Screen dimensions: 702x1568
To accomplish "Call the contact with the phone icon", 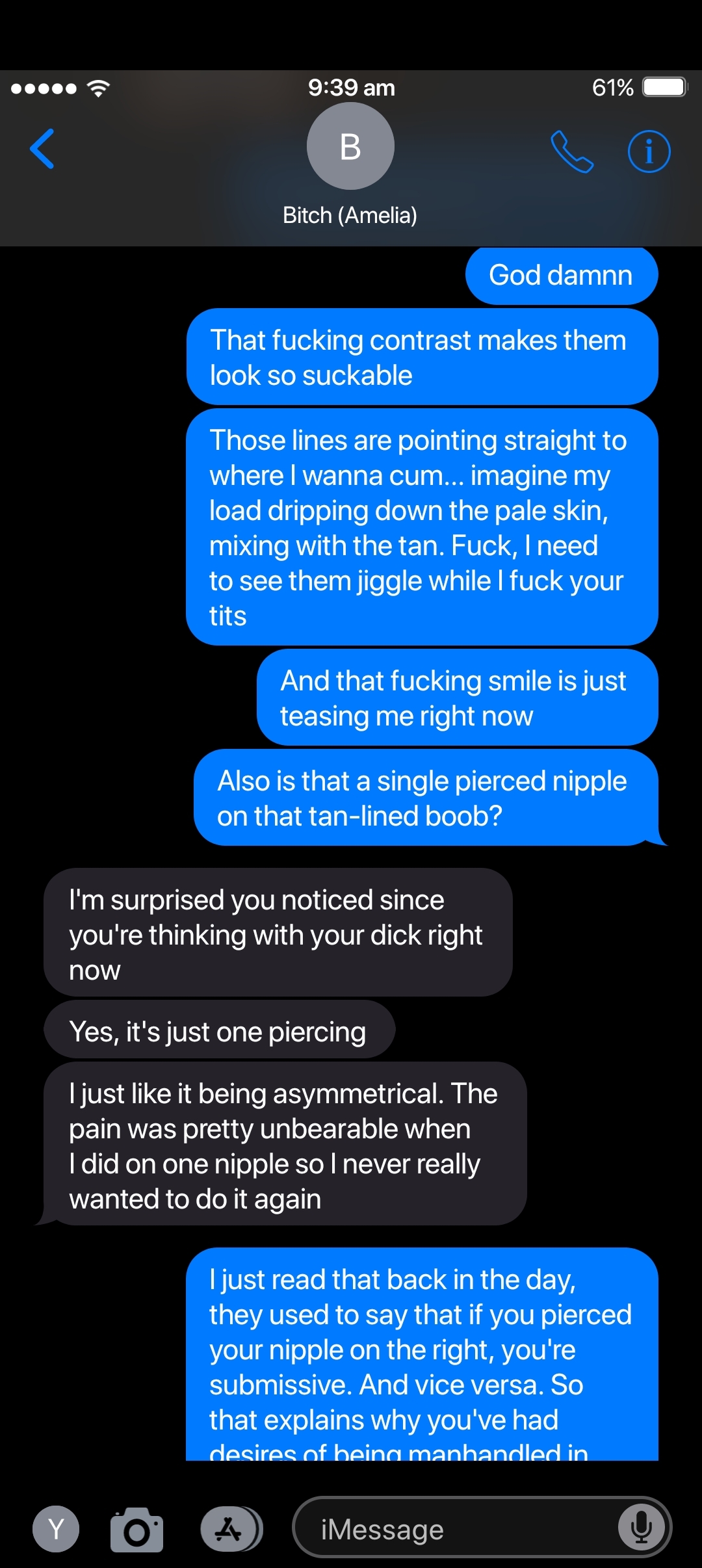I will [x=572, y=151].
